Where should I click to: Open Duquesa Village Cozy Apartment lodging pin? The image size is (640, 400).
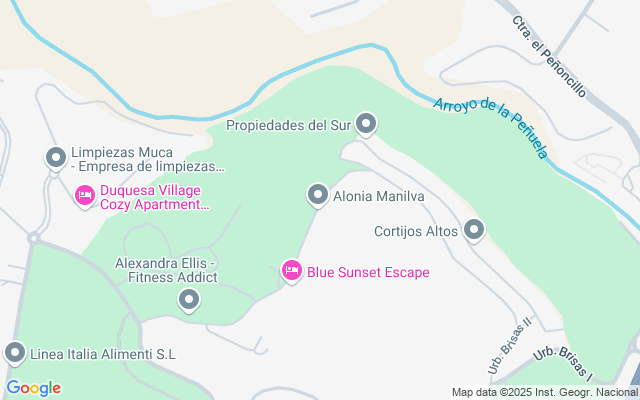85,195
